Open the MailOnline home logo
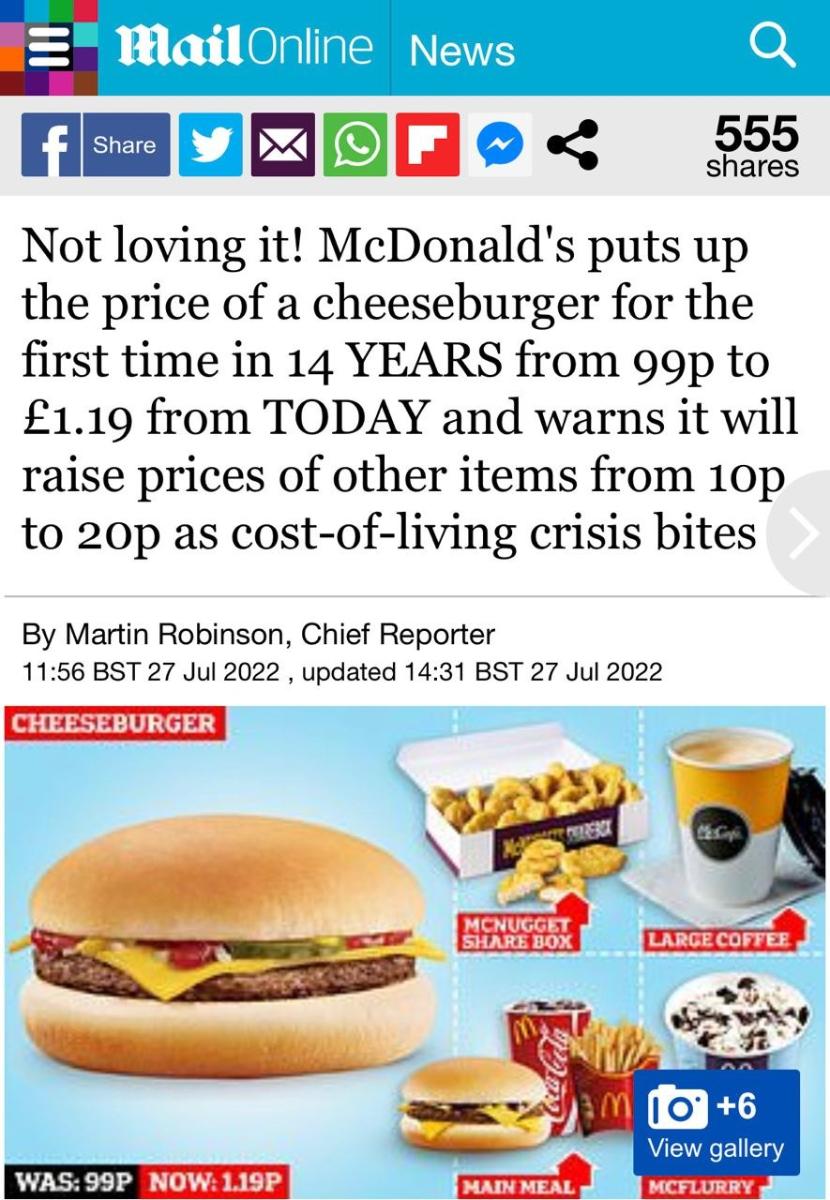 [x=244, y=48]
